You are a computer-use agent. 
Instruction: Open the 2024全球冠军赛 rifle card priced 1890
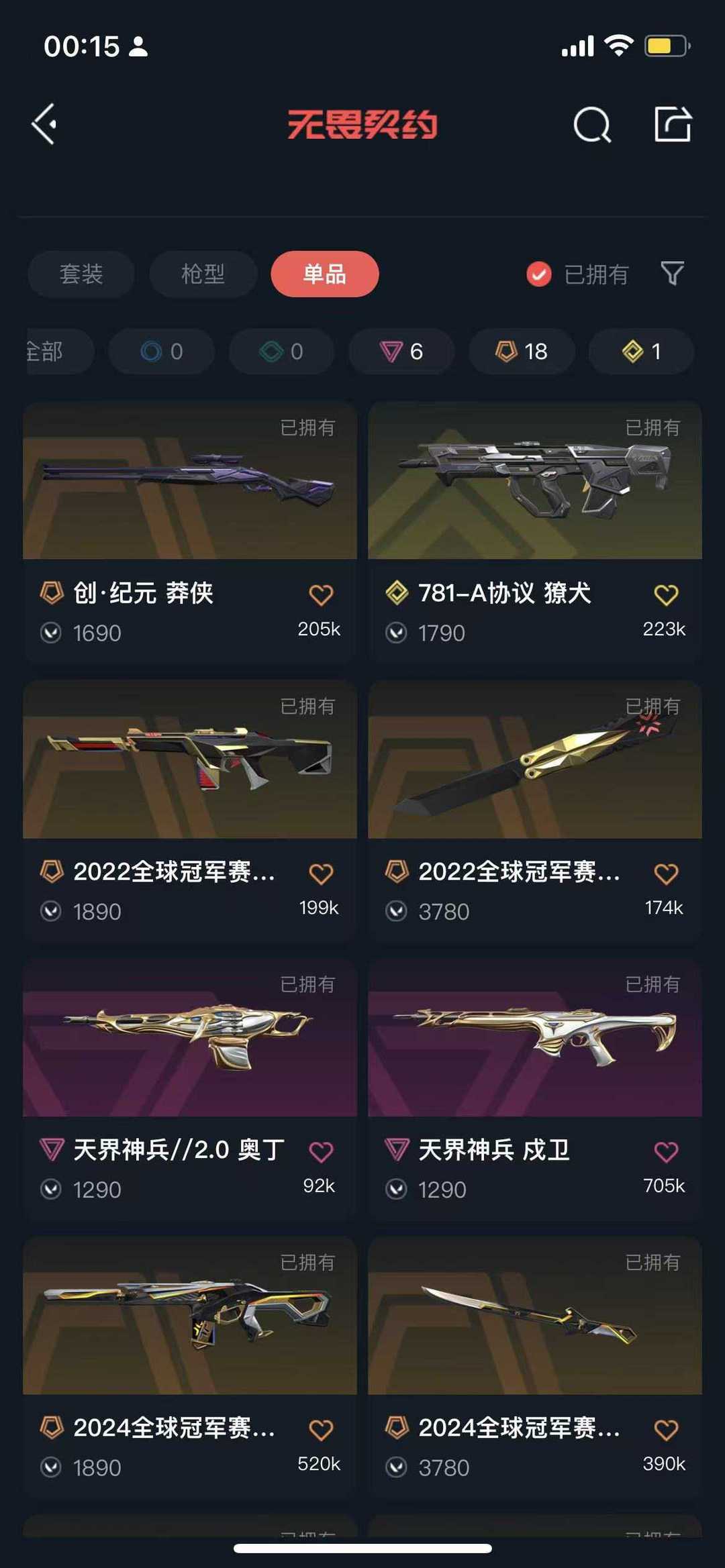tap(190, 1367)
